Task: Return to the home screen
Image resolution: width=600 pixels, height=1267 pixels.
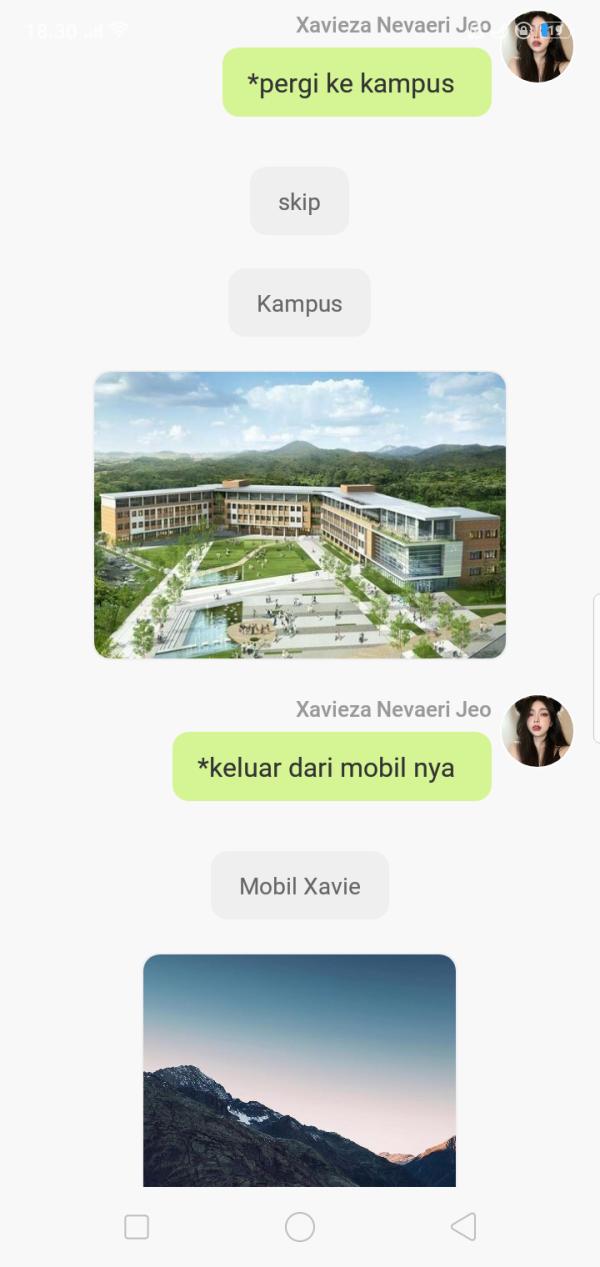Action: coord(300,1227)
